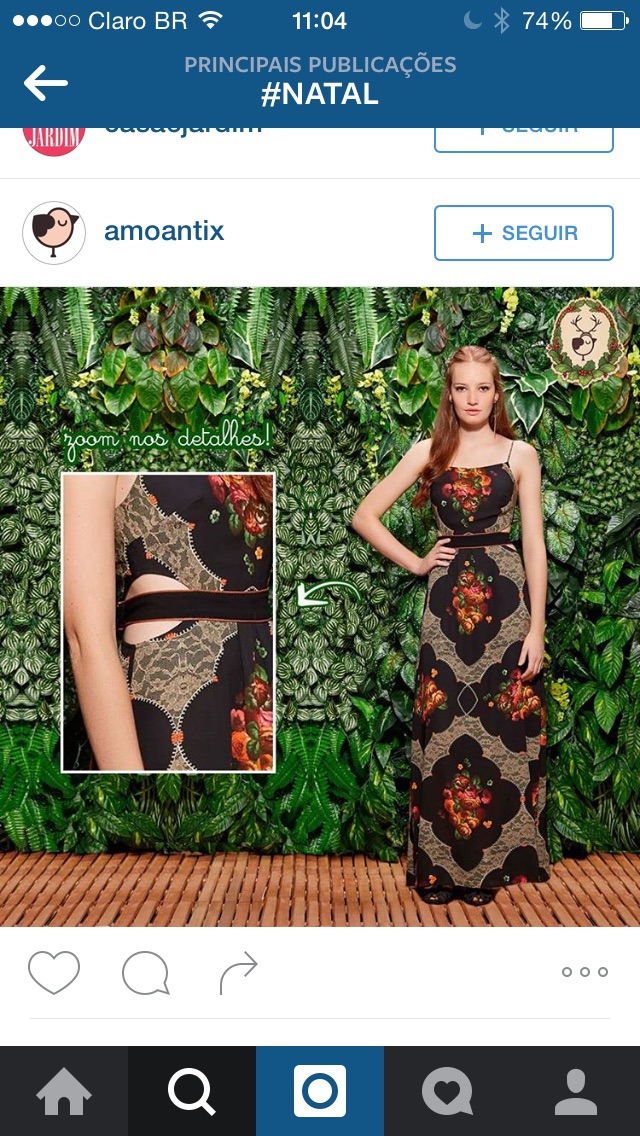Tap the amoantix profile picture

pos(54,232)
